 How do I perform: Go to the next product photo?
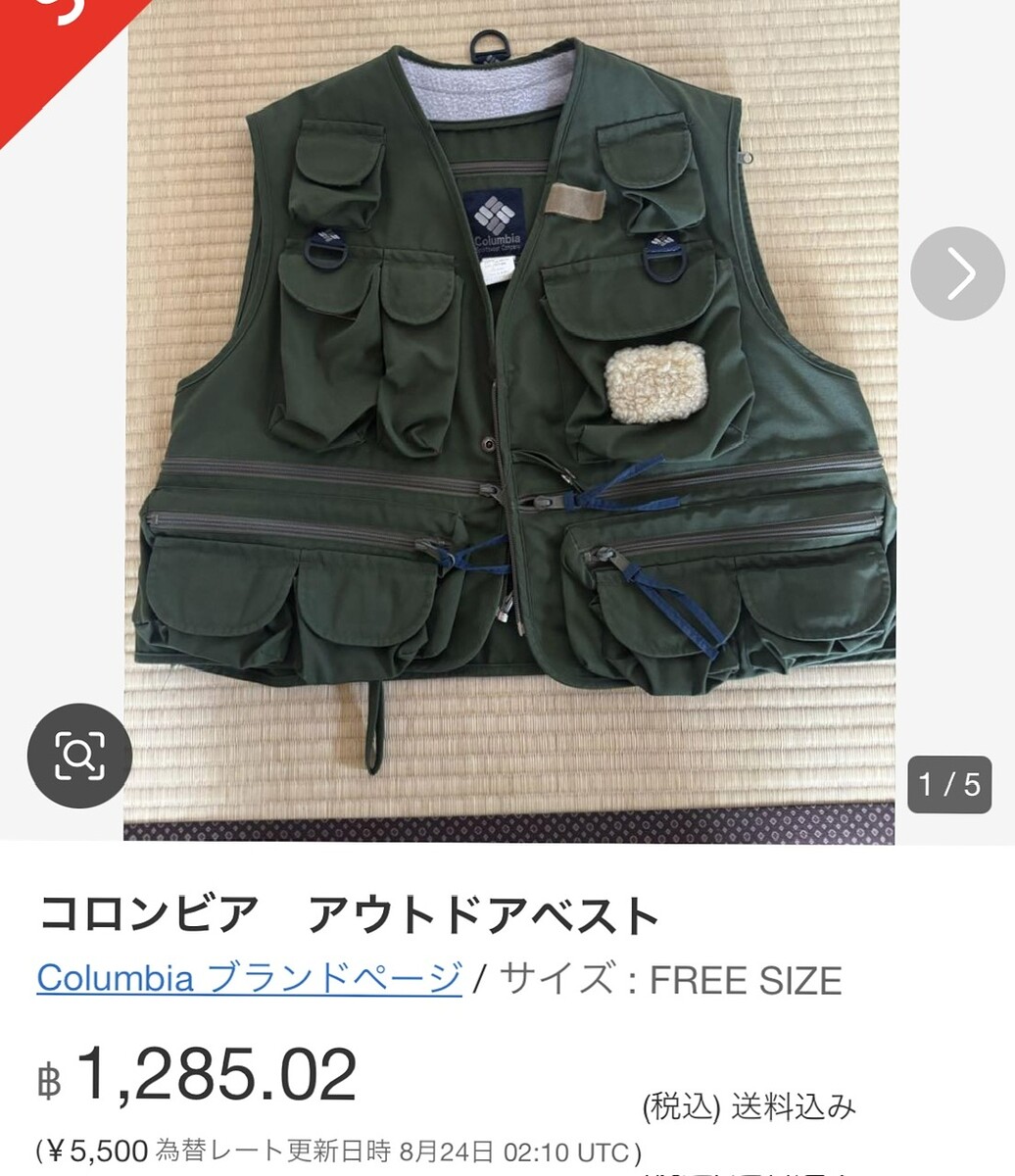pyautogui.click(x=957, y=273)
